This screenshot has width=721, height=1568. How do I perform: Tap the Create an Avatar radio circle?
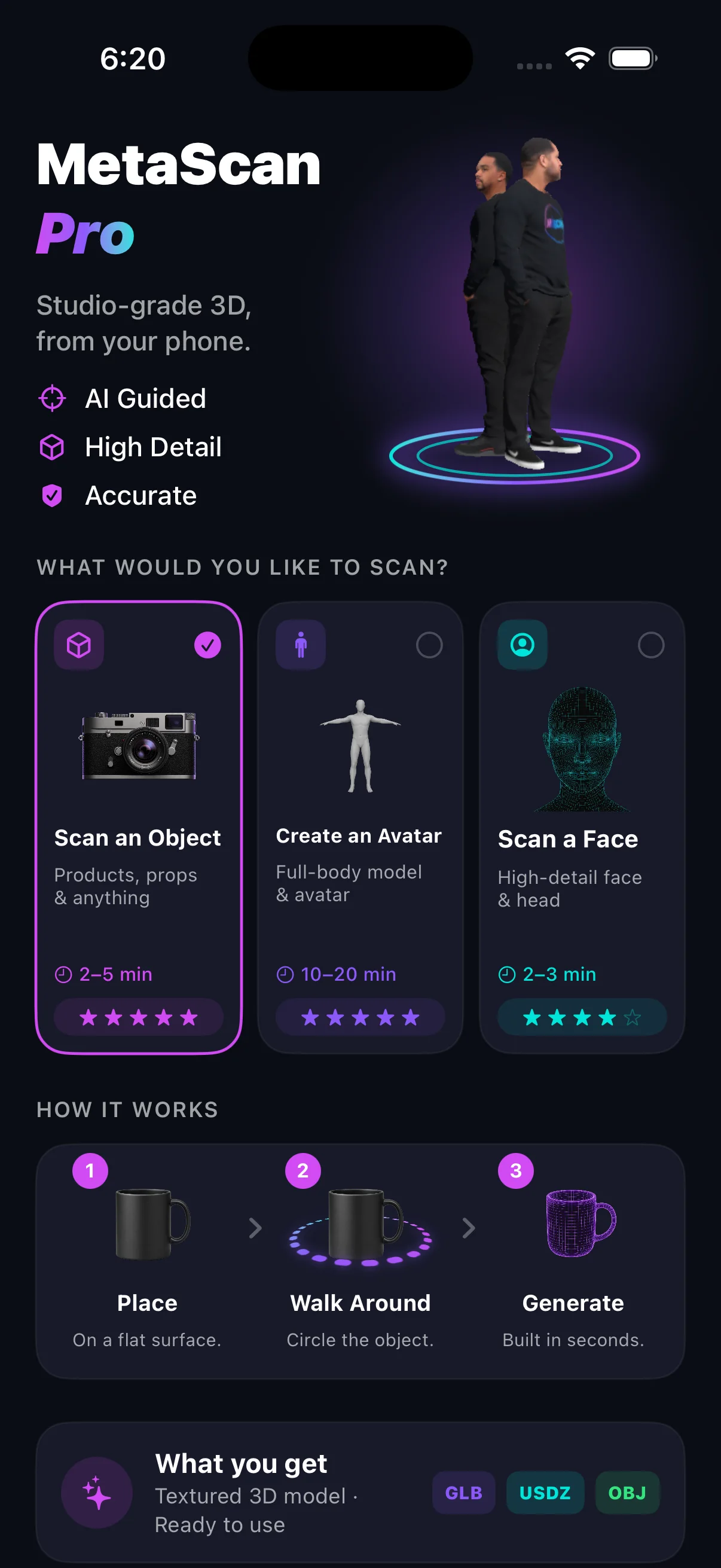429,645
